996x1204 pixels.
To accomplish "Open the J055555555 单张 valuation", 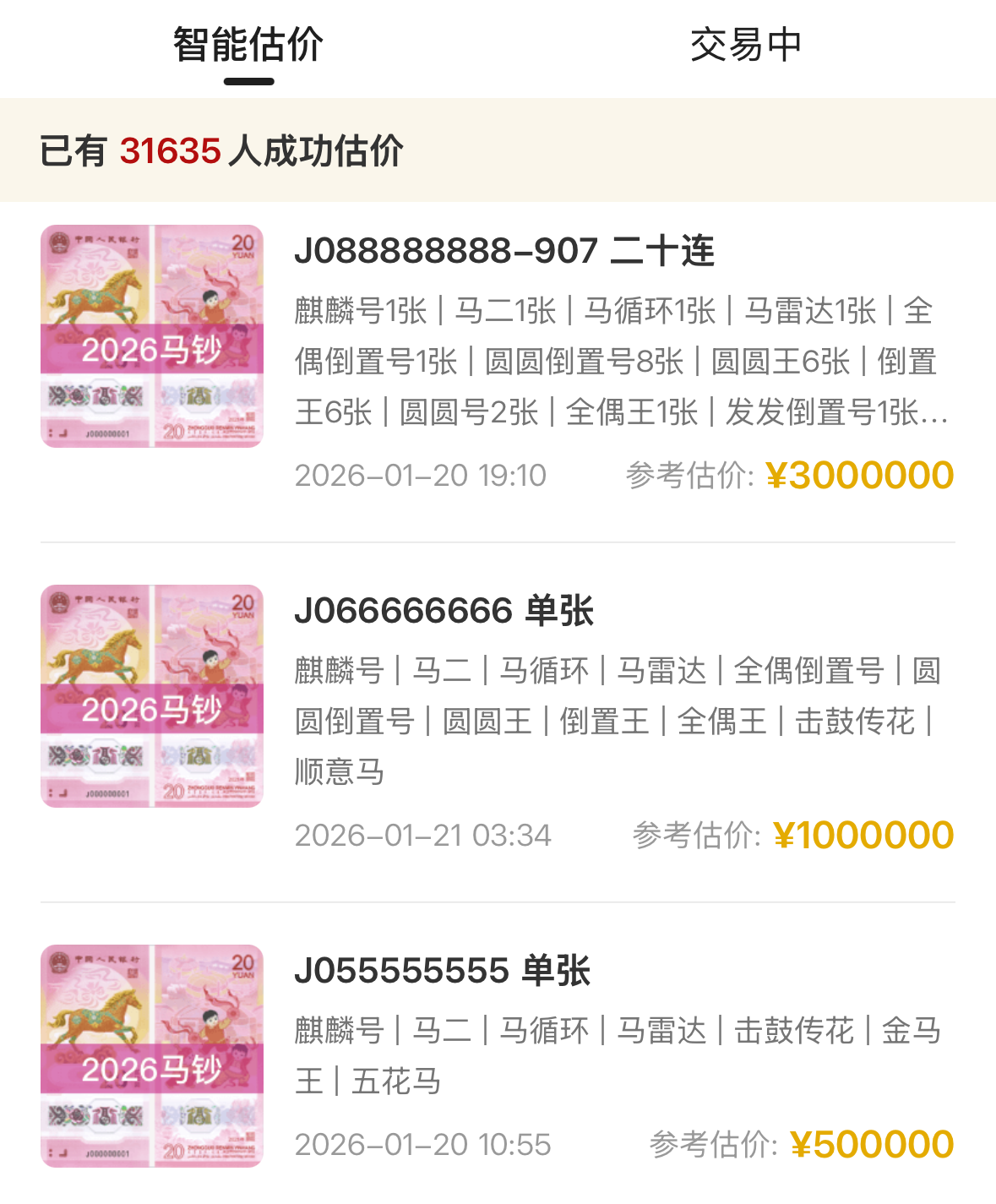I will 443,971.
